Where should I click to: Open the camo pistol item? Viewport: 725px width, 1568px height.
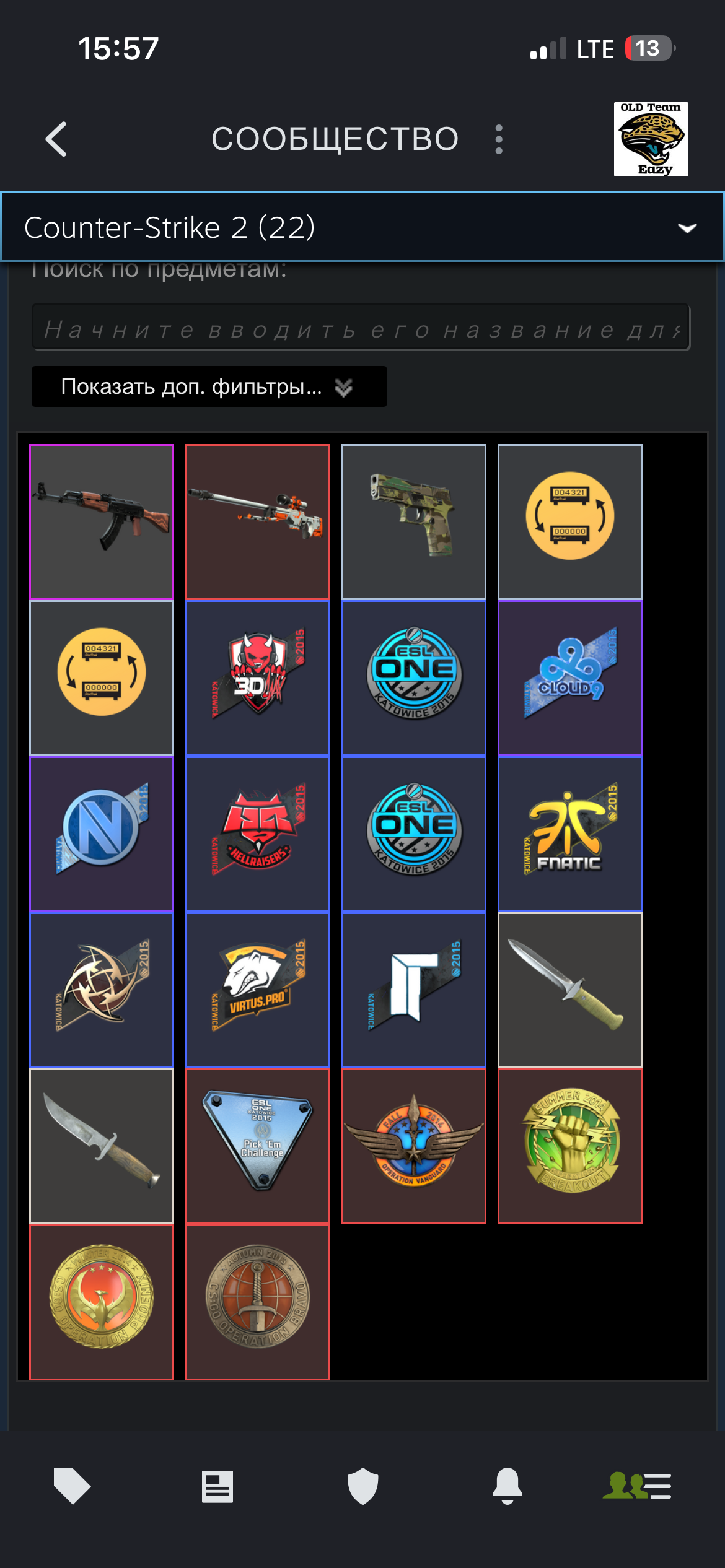click(x=414, y=521)
